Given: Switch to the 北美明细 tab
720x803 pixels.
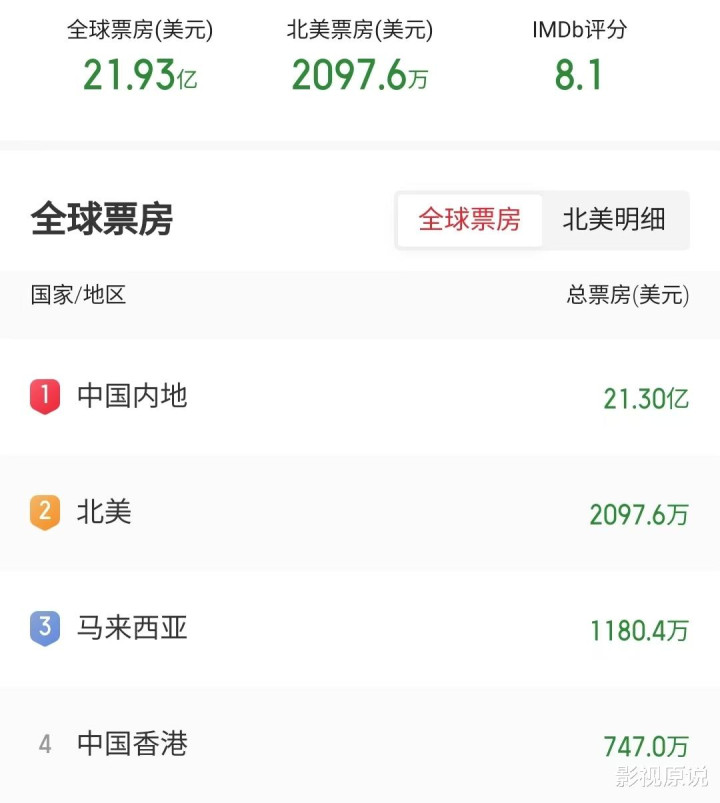Looking at the screenshot, I should (614, 220).
